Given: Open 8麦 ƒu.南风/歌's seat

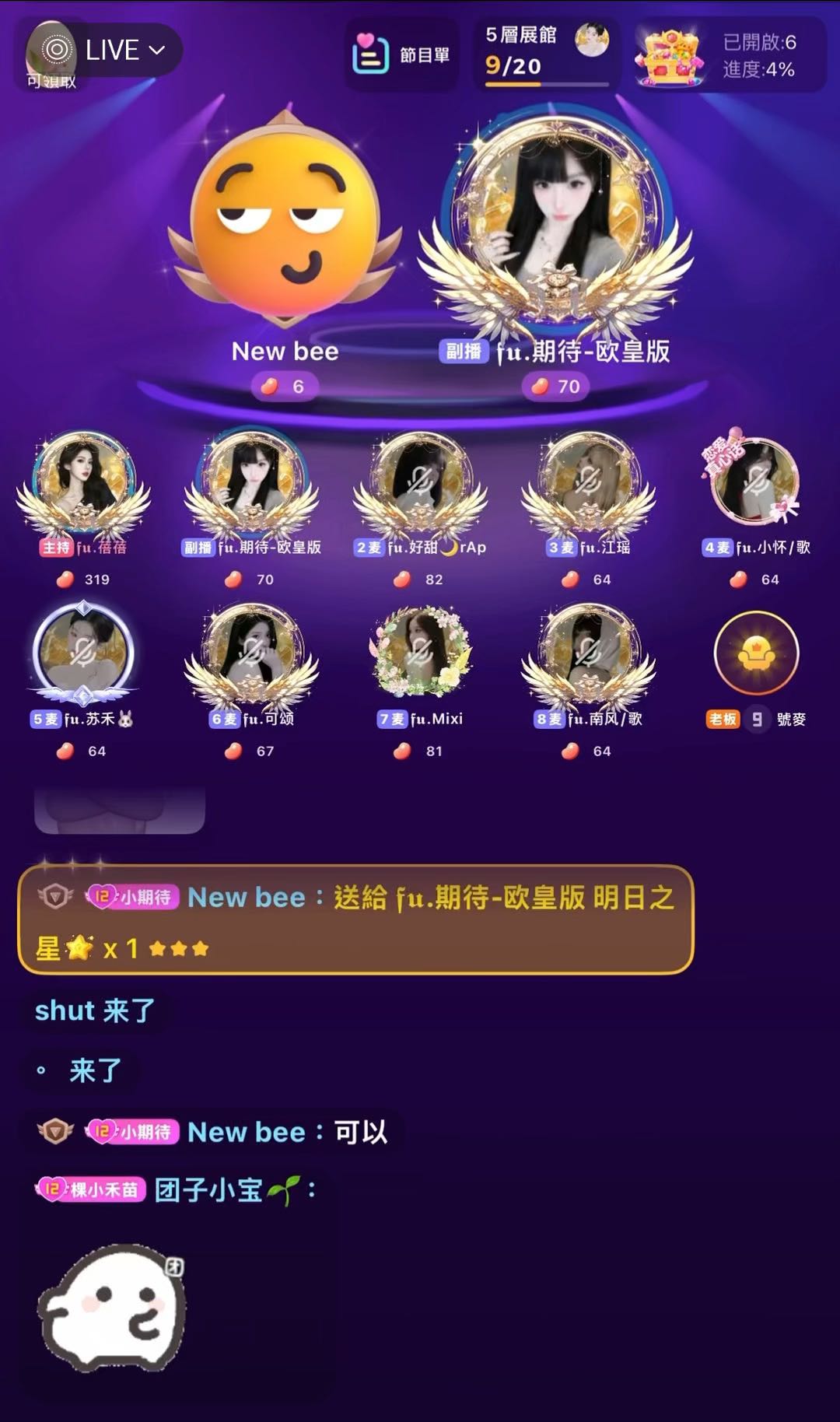Looking at the screenshot, I should coord(589,652).
